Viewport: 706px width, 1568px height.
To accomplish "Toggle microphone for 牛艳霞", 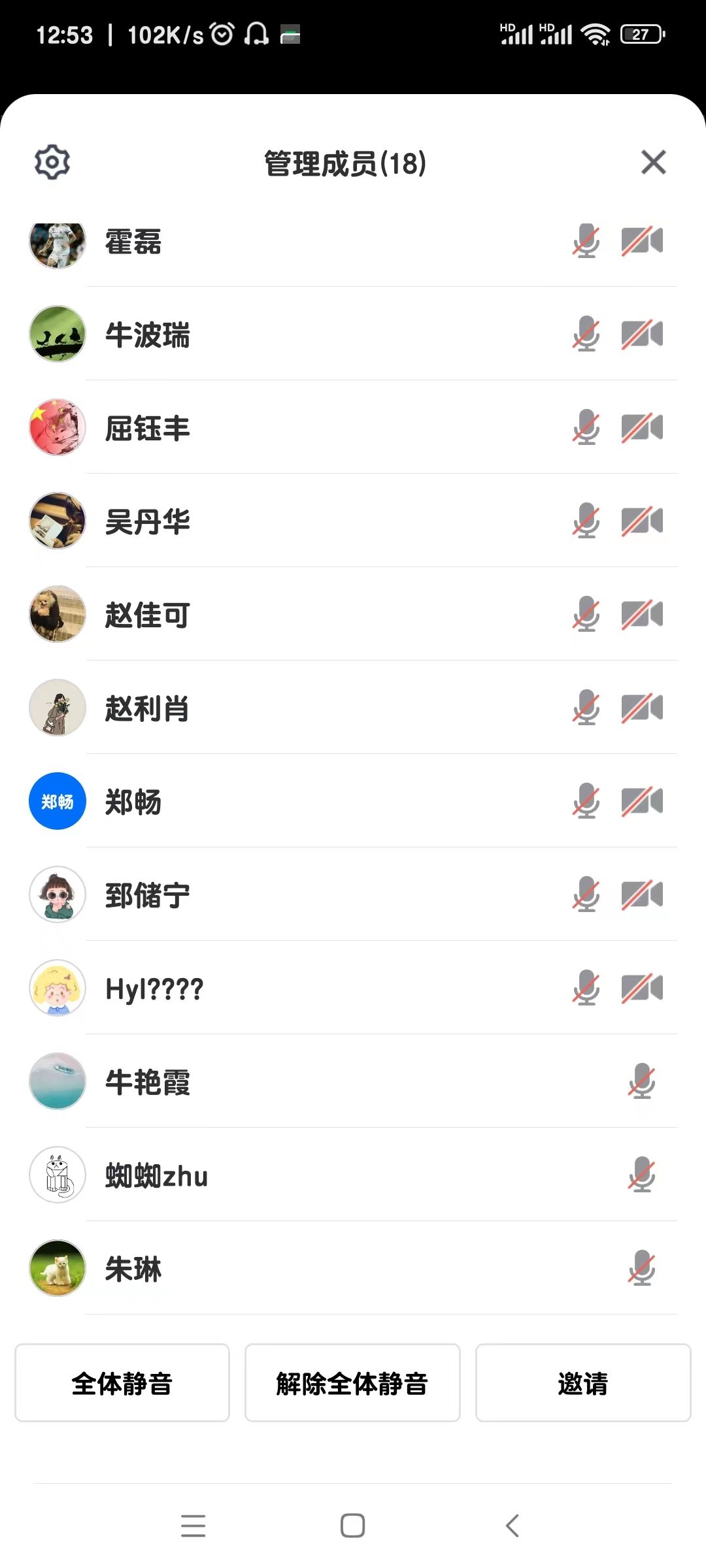I will [x=642, y=1081].
